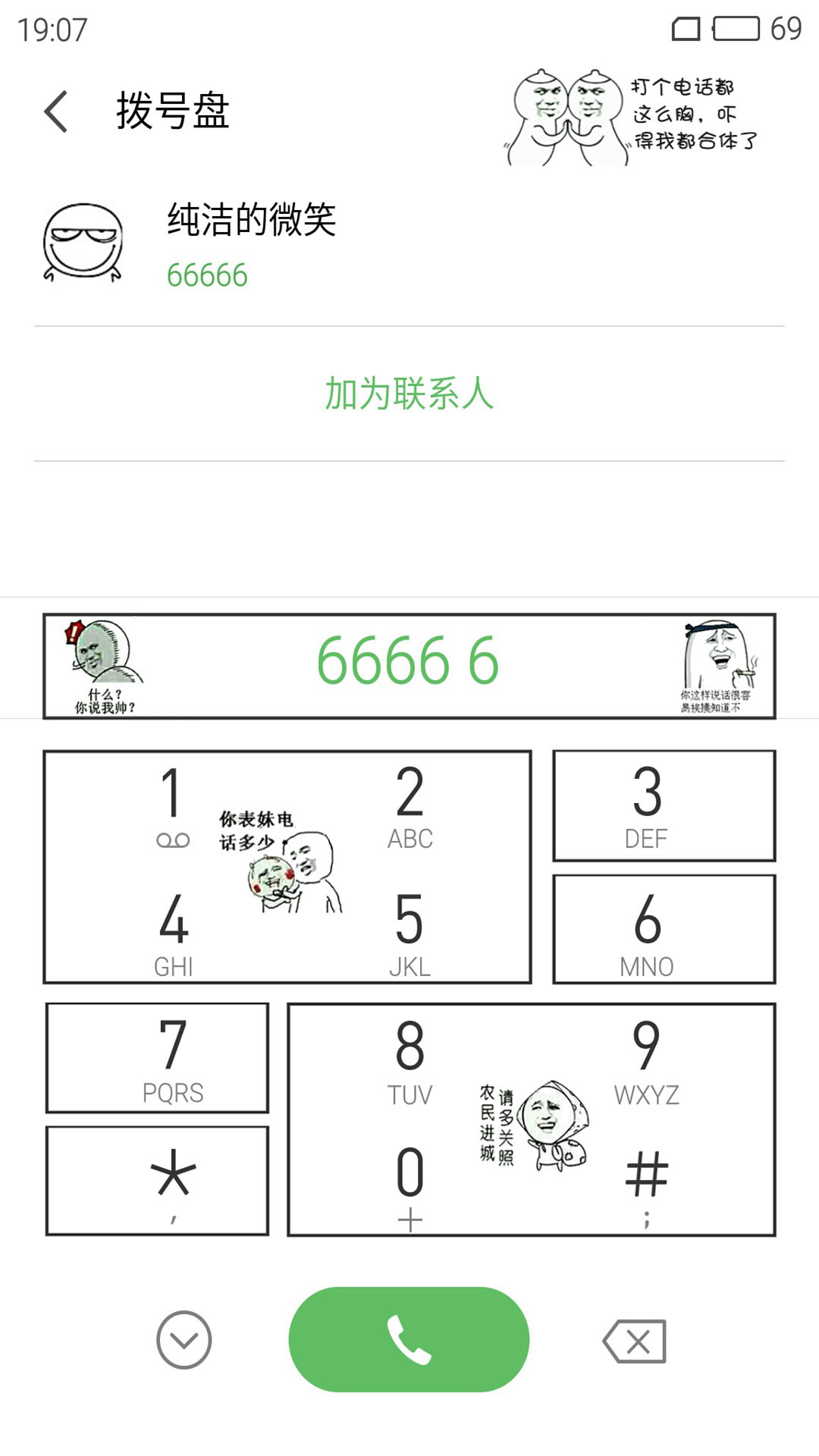Dial digit 1 on the keypad
This screenshot has height=1456, width=819.
point(173,805)
